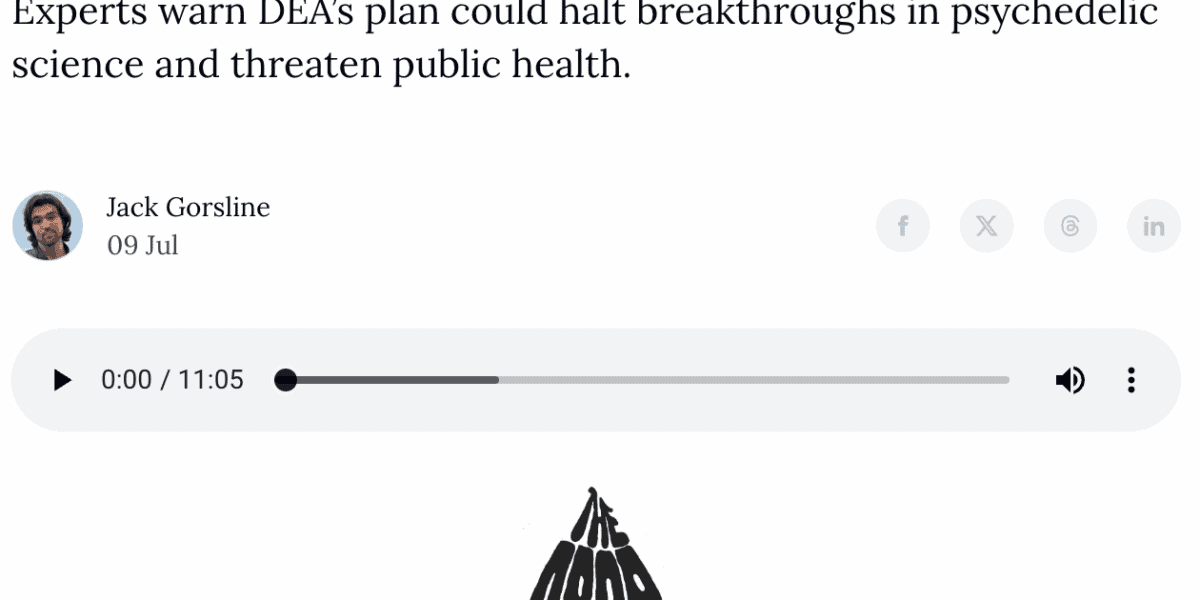
Task: Share article on LinkedIn
Action: click(x=1153, y=226)
